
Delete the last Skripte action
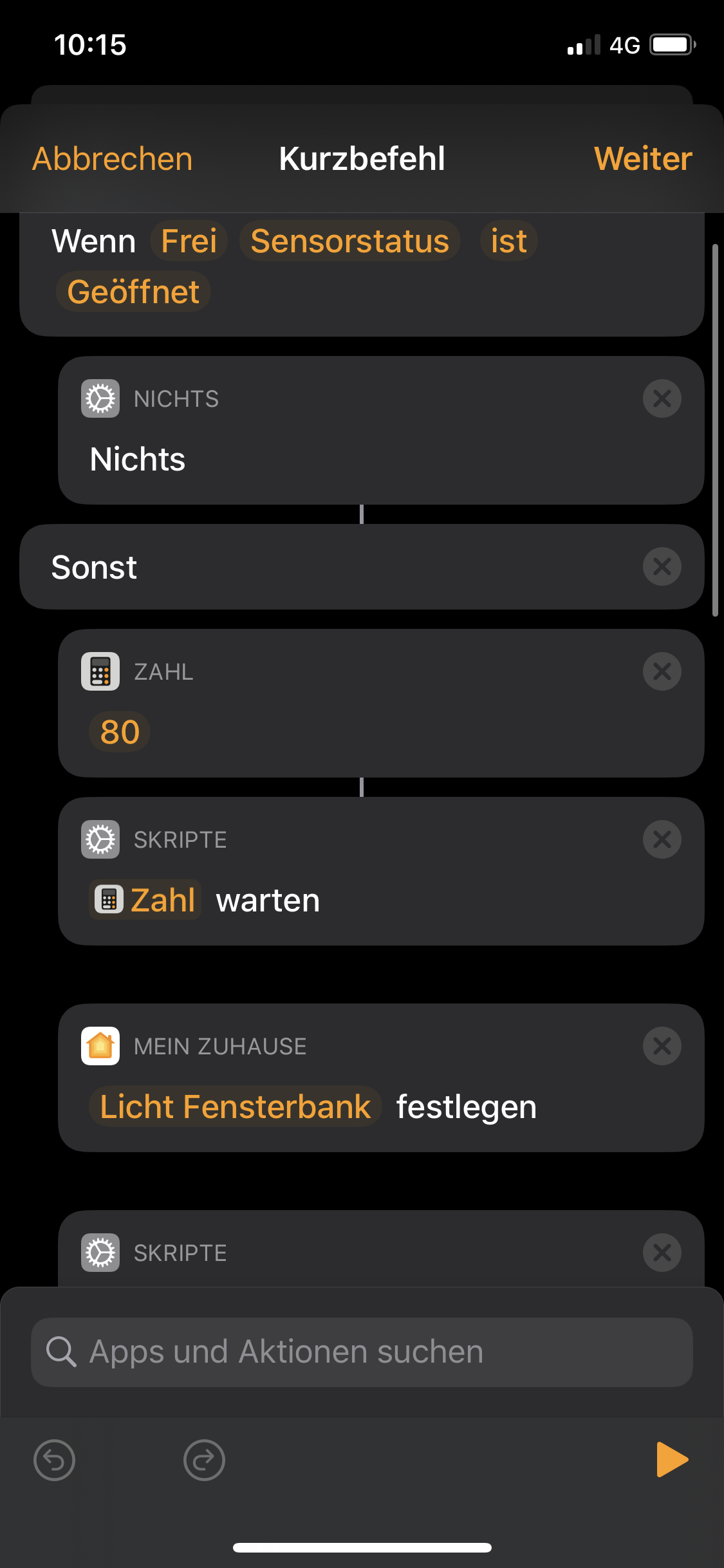[x=662, y=1253]
